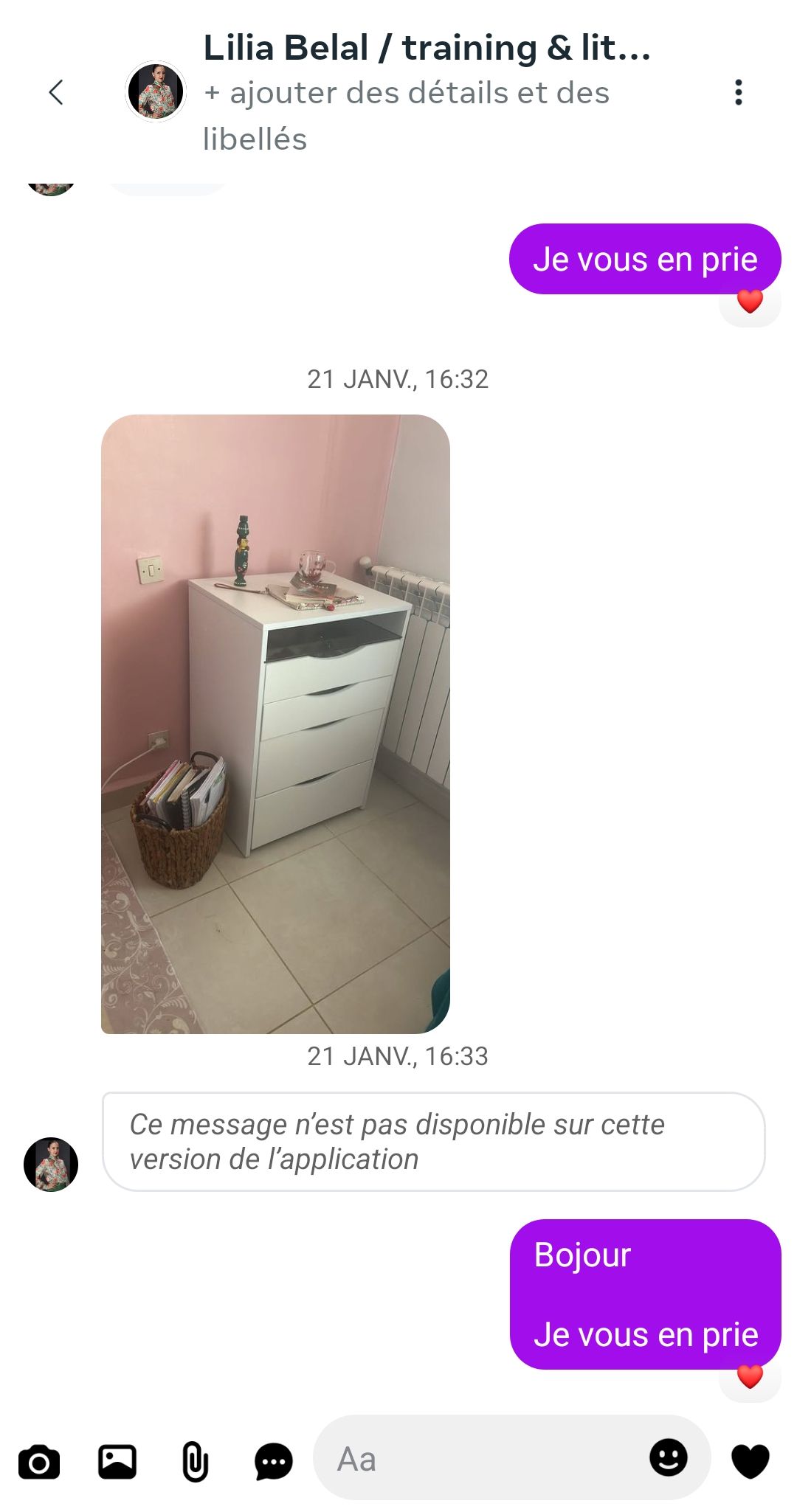Open the camera to take a photo
Image resolution: width=797 pixels, height=1512 pixels.
[39, 1461]
